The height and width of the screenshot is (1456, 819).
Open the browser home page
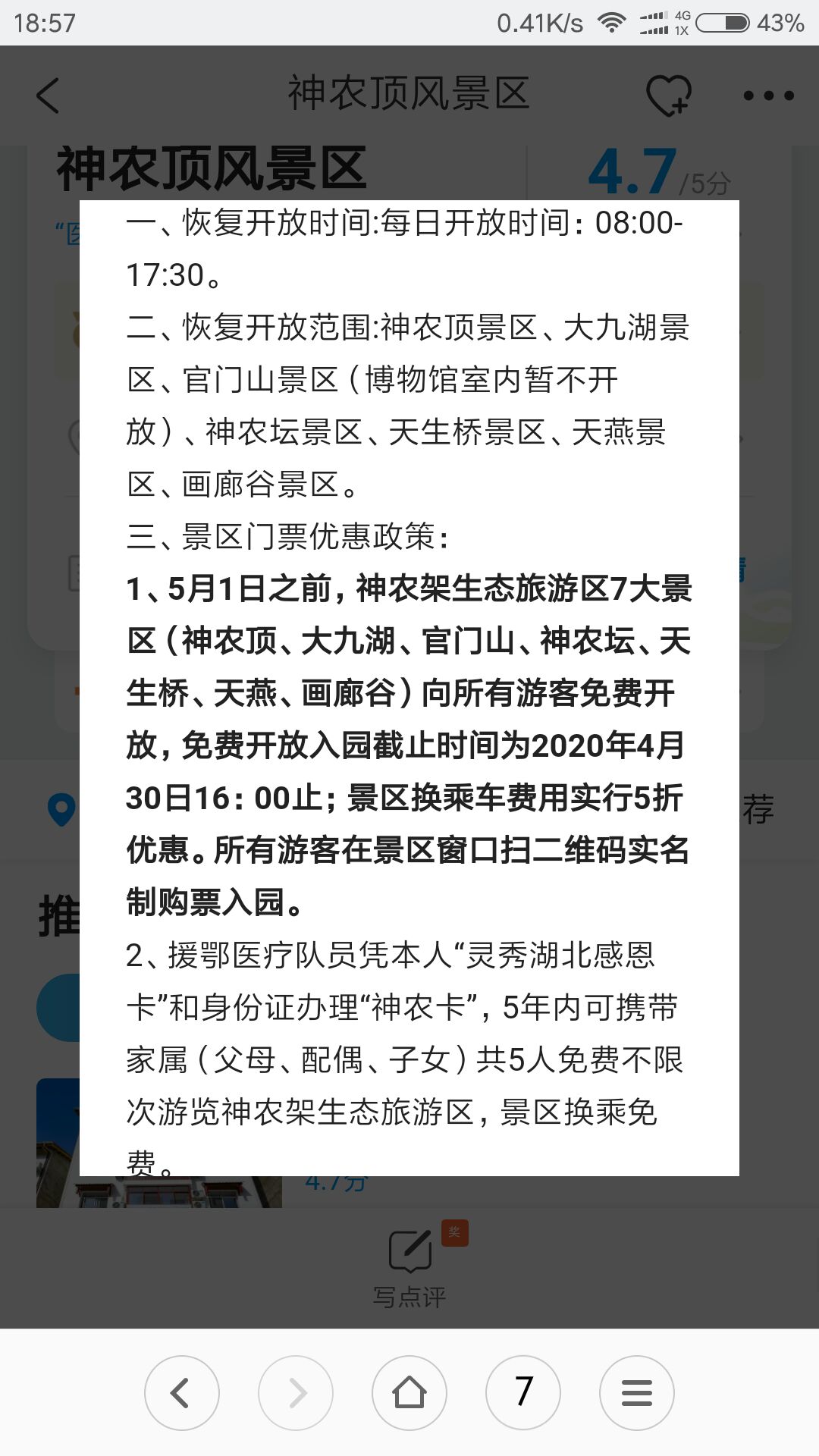tap(409, 1392)
